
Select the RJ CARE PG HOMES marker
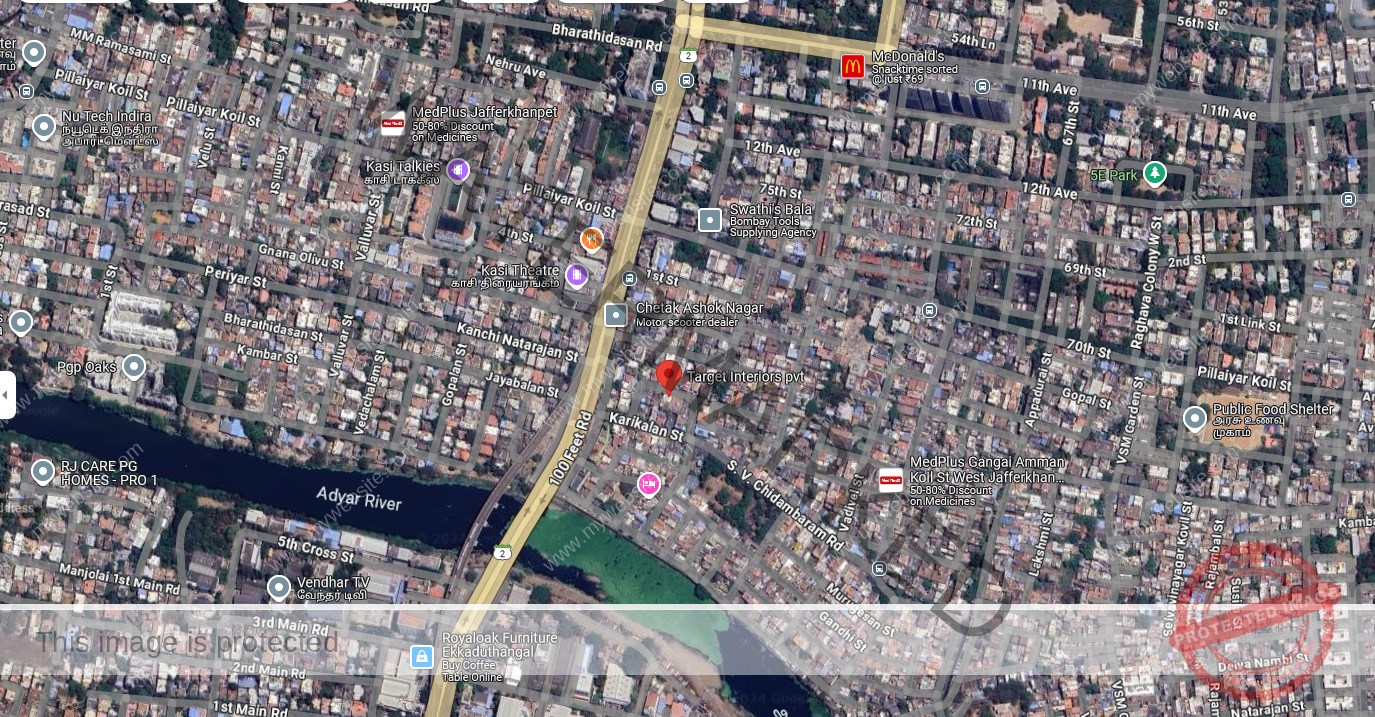42,471
